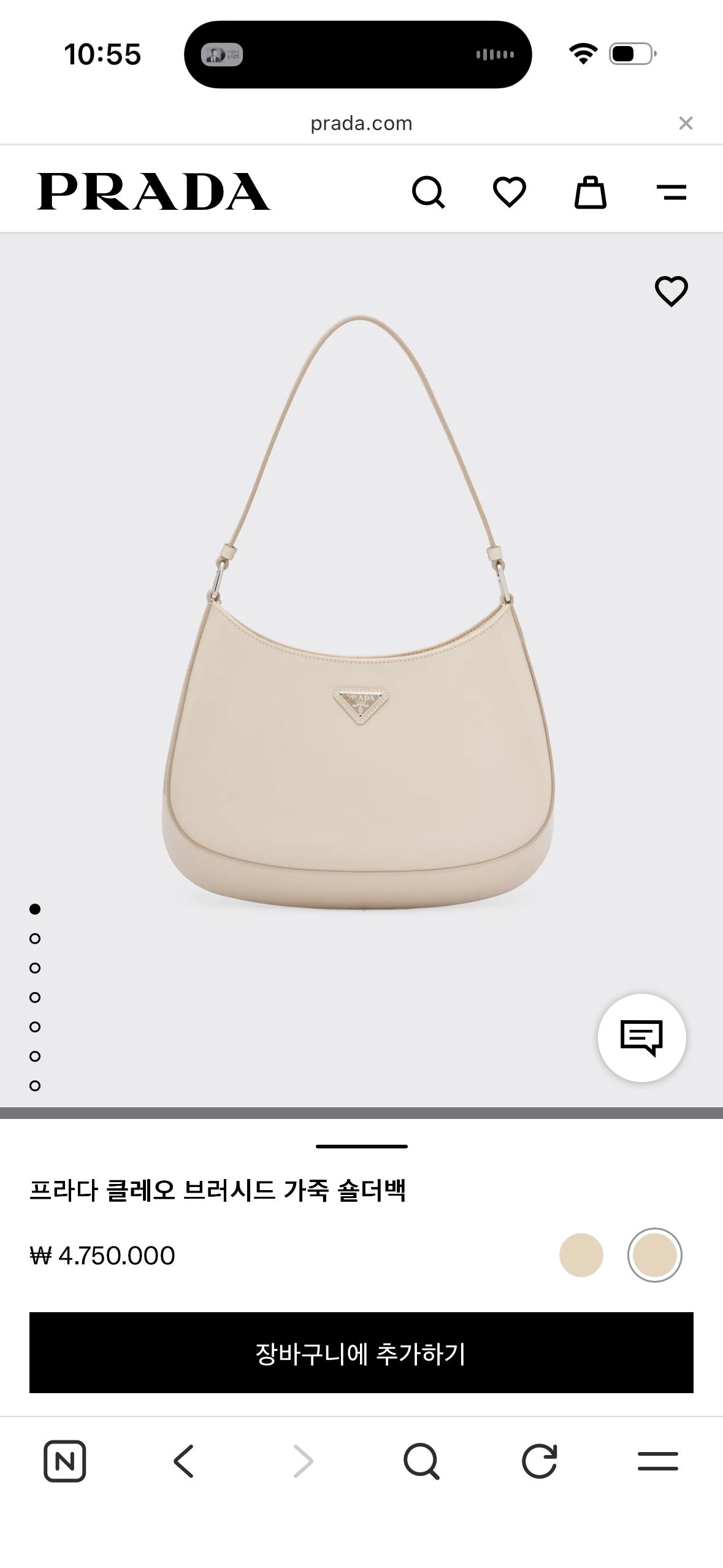Open the Prada site menu
The width and height of the screenshot is (723, 1568).
(671, 192)
